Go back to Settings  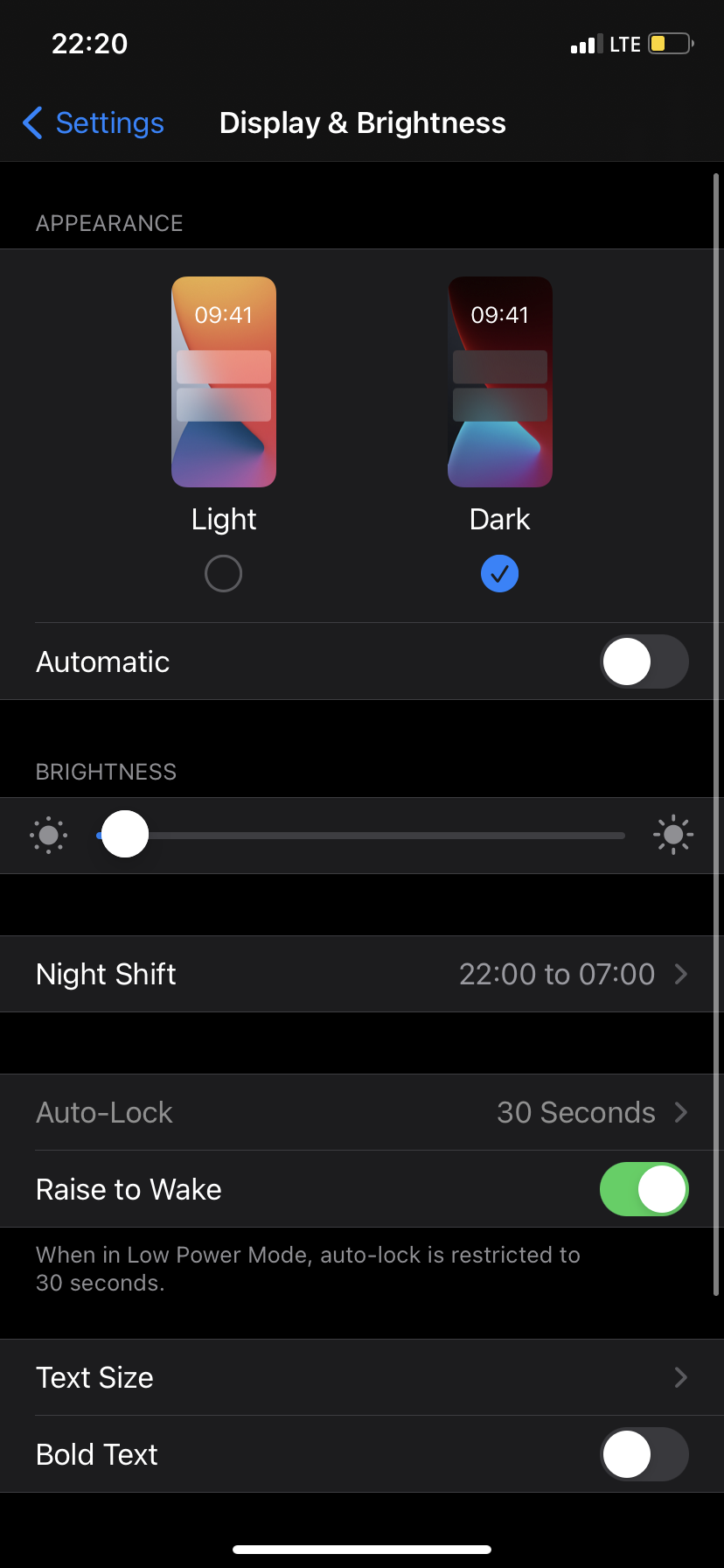click(94, 123)
